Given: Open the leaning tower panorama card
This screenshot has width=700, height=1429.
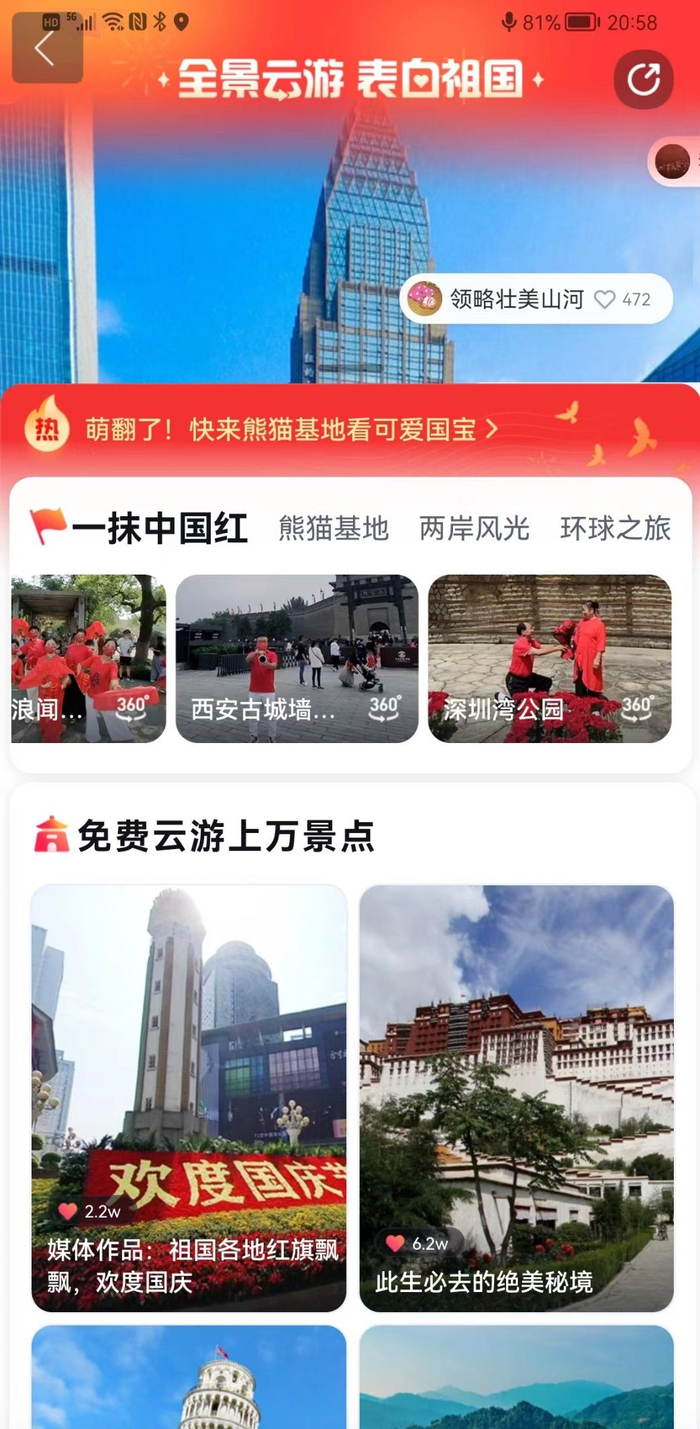Looking at the screenshot, I should point(189,1378).
